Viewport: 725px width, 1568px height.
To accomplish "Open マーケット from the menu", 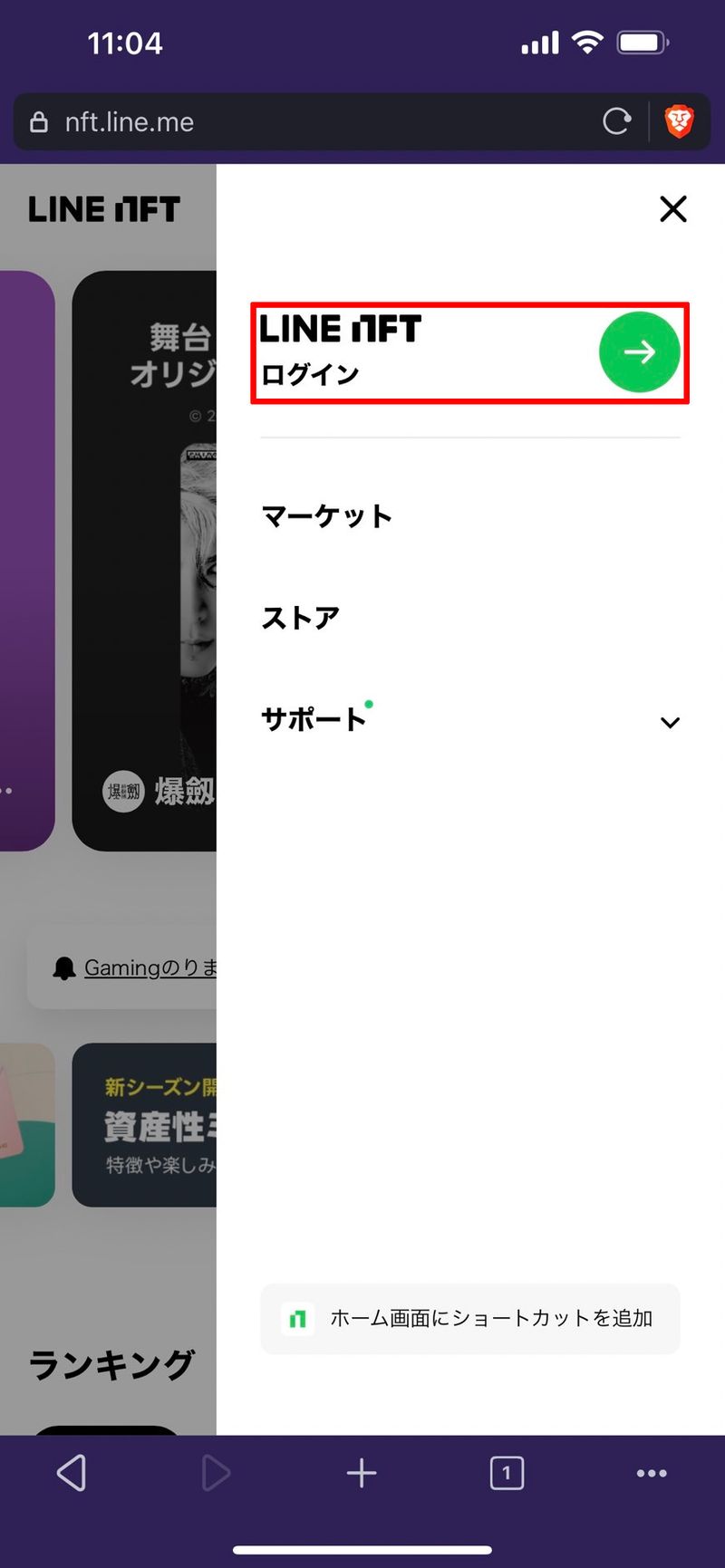I will (326, 516).
